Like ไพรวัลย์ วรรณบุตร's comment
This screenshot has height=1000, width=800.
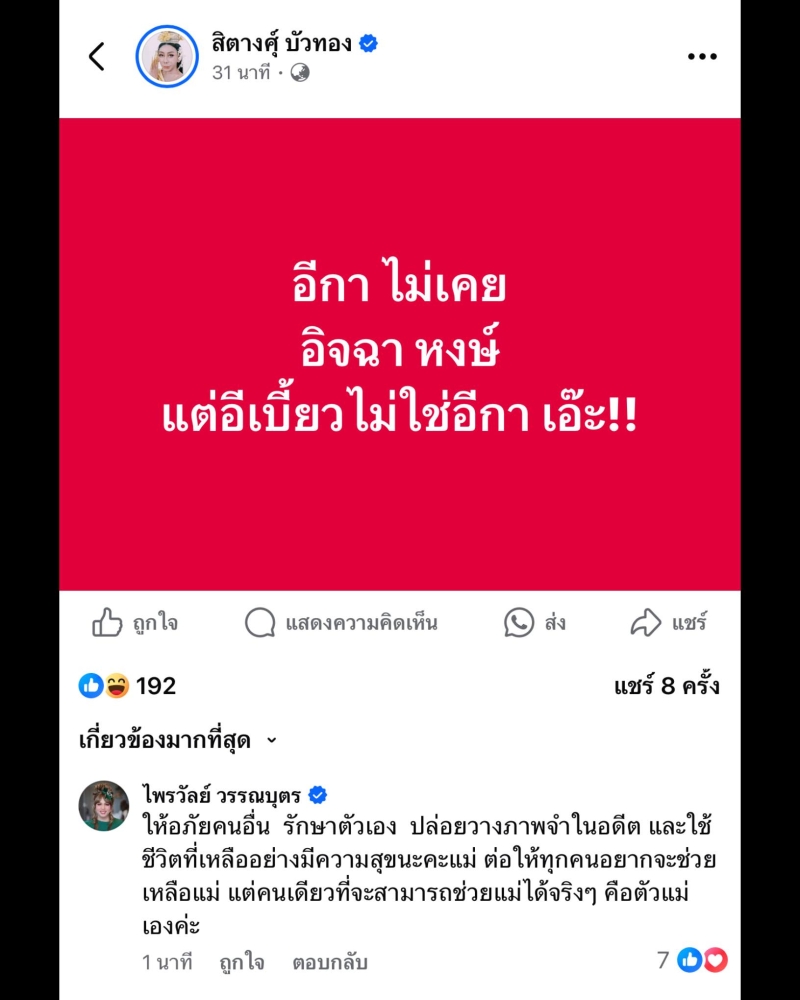(x=242, y=963)
